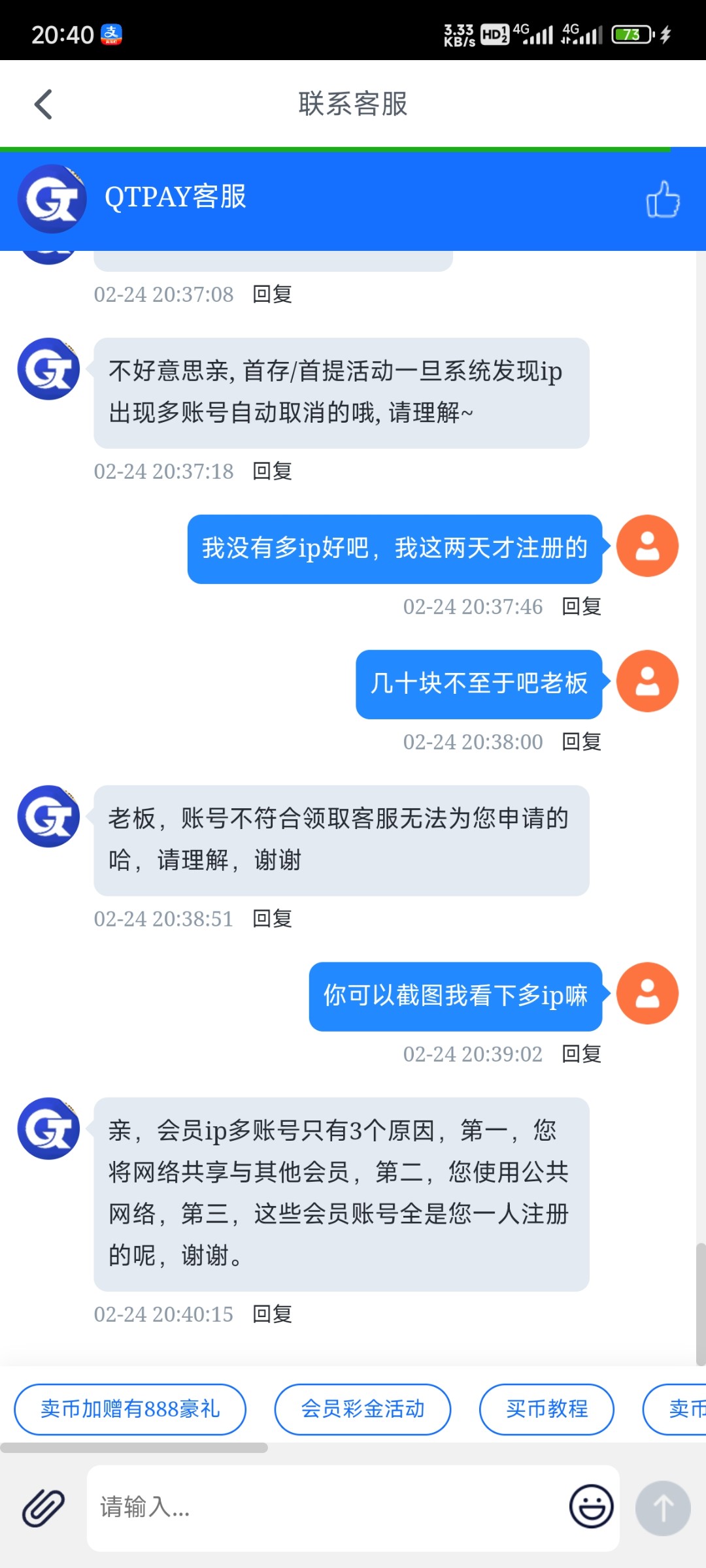This screenshot has width=706, height=1568.
Task: Send the message with the arrow button
Action: (663, 1508)
